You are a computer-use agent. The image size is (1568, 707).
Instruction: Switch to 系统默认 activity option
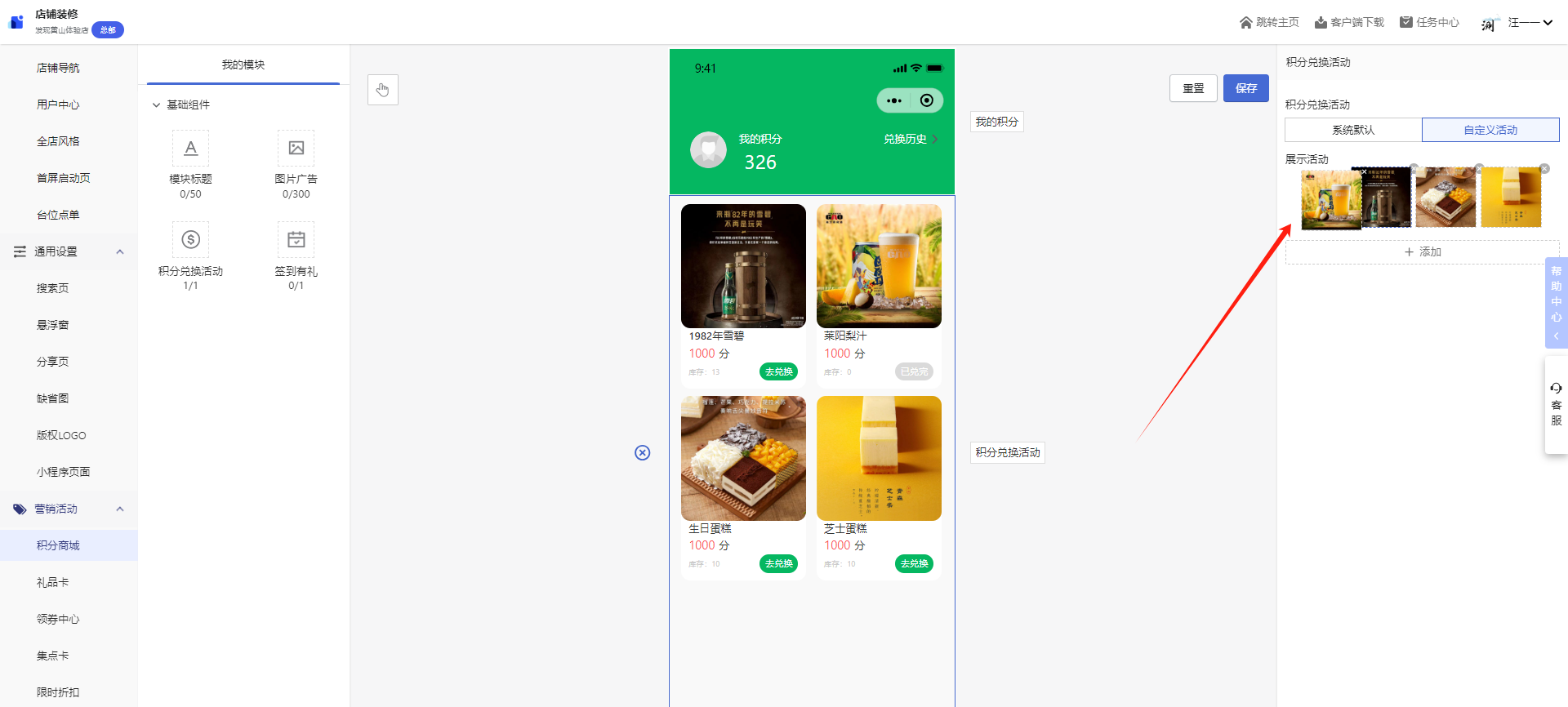1353,130
